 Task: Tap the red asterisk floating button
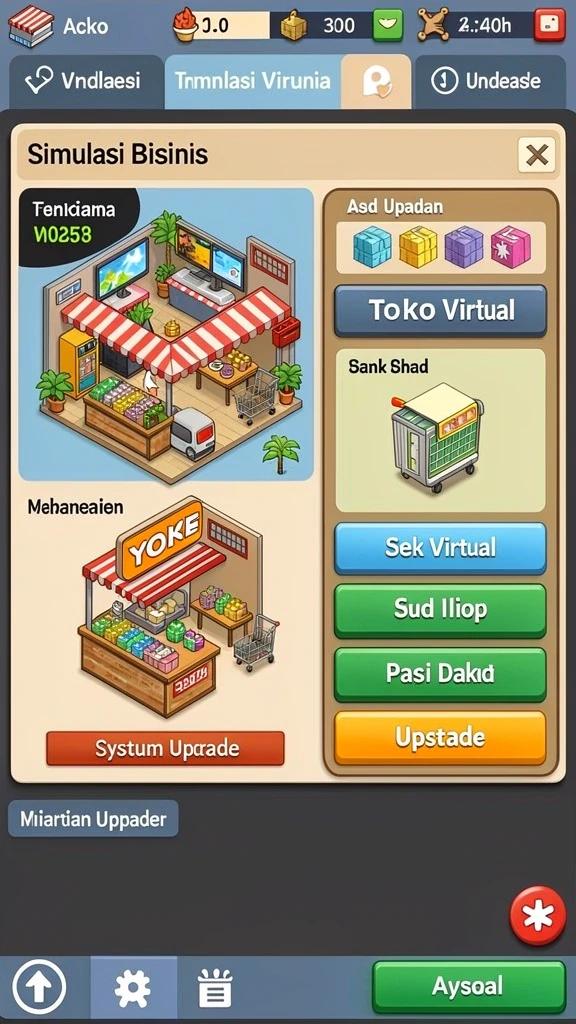pos(537,916)
